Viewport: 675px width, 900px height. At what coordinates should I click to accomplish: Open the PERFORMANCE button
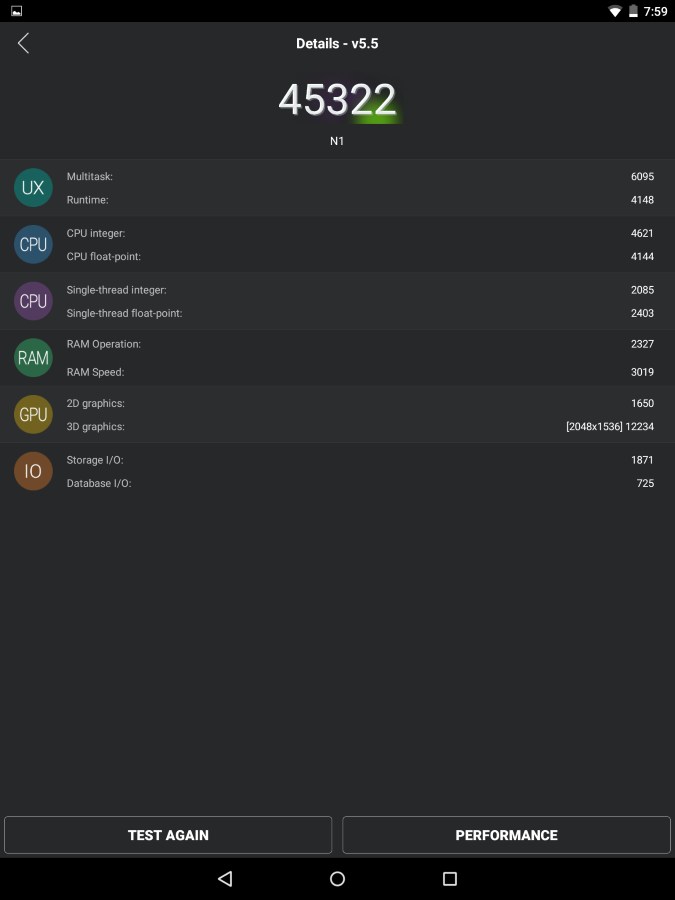pyautogui.click(x=506, y=835)
